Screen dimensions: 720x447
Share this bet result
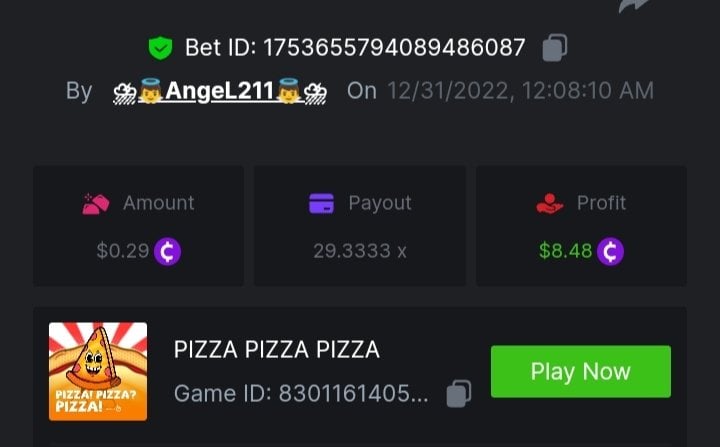[633, 6]
